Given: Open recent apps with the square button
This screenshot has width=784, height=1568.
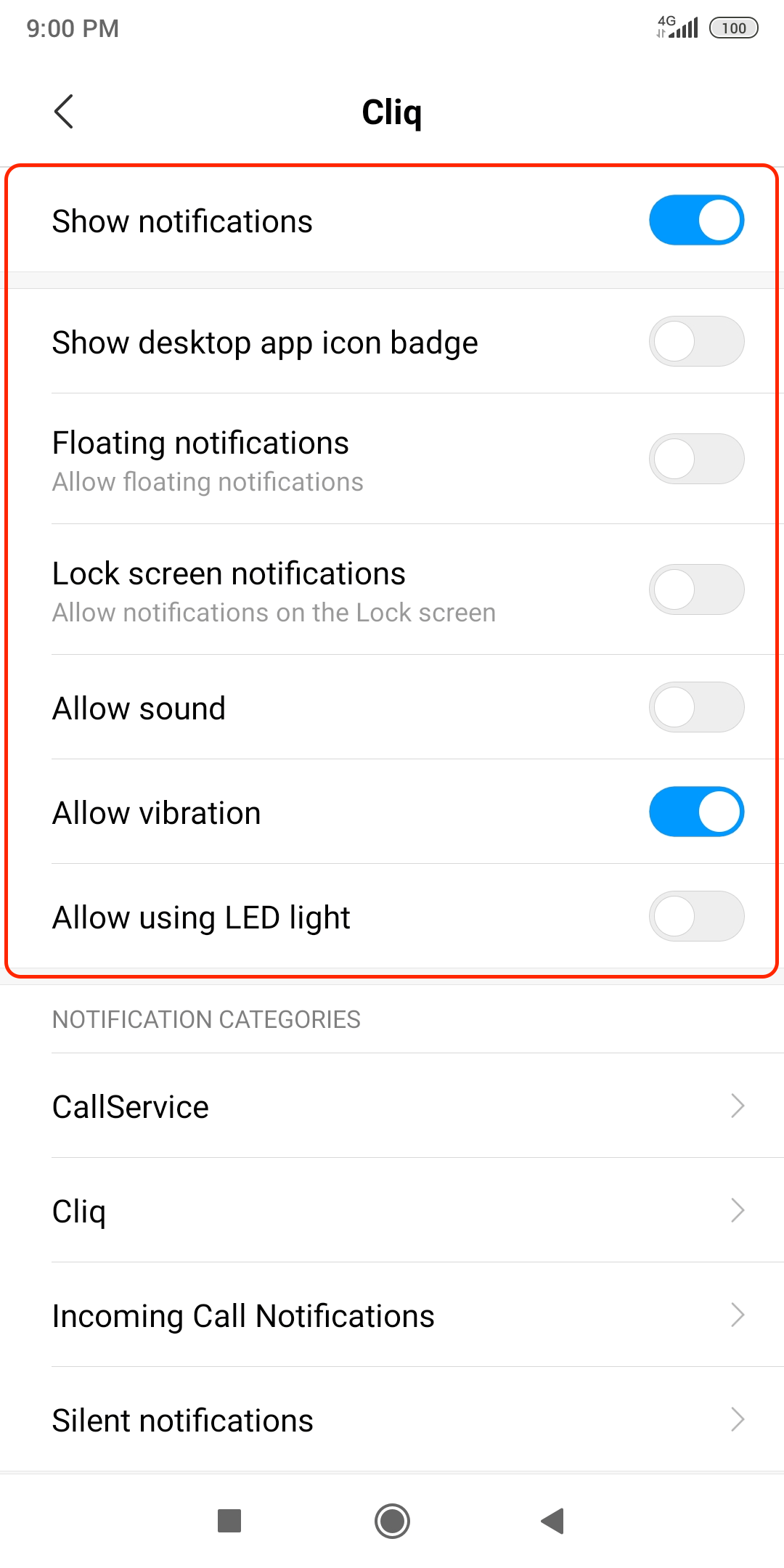Looking at the screenshot, I should point(229,1521).
